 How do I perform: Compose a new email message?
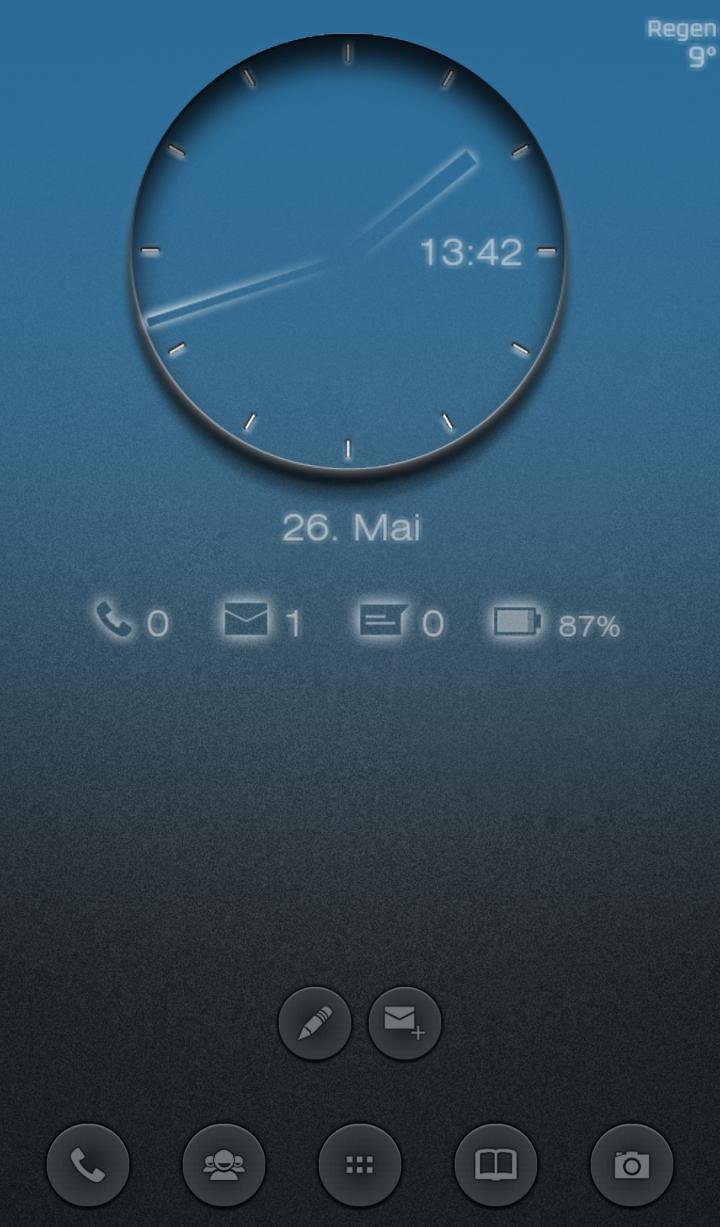[x=404, y=1023]
